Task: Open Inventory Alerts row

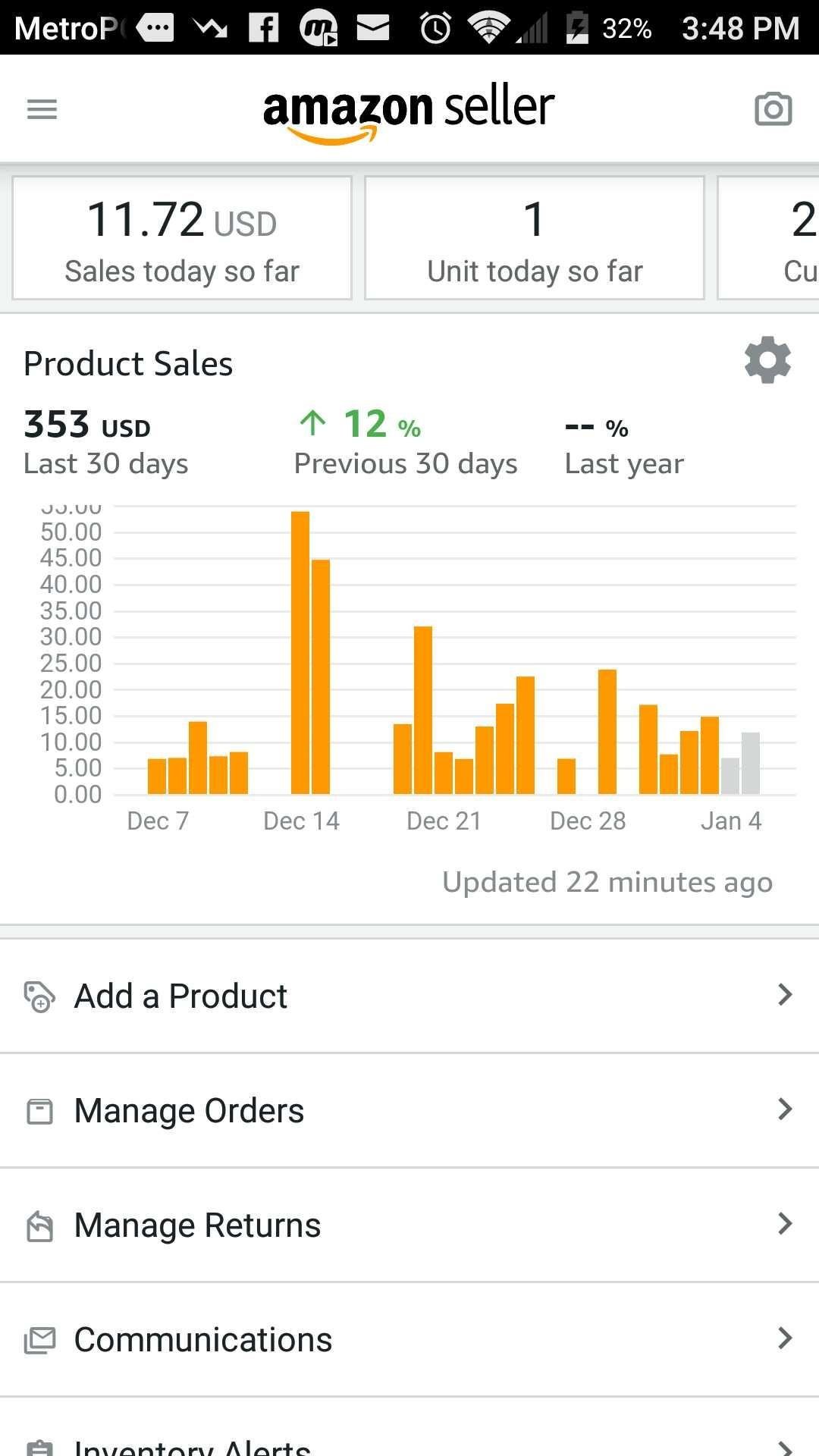Action: coord(409,1427)
